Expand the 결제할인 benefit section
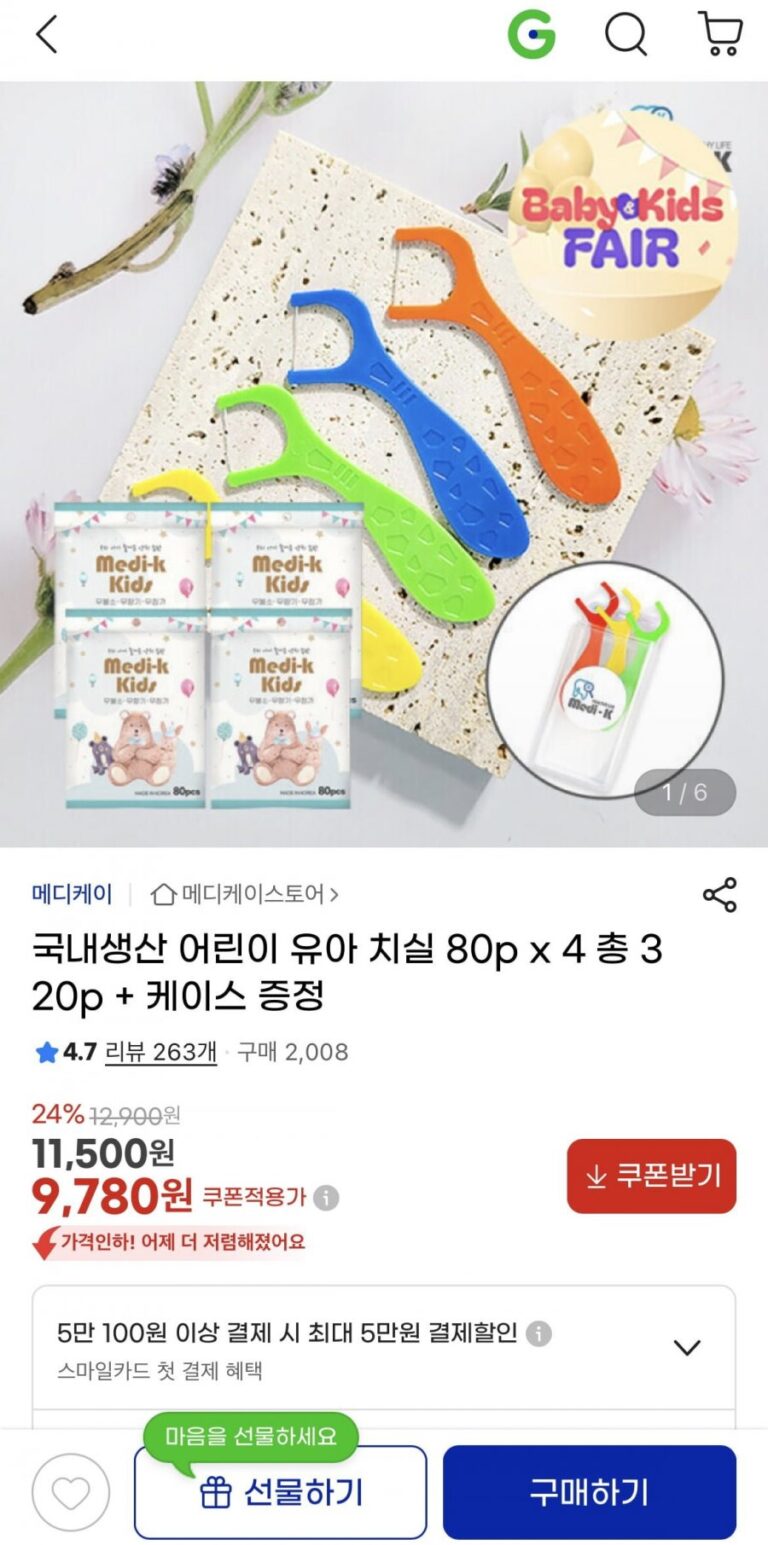Screen dimensions: 768x1545 [686, 1347]
